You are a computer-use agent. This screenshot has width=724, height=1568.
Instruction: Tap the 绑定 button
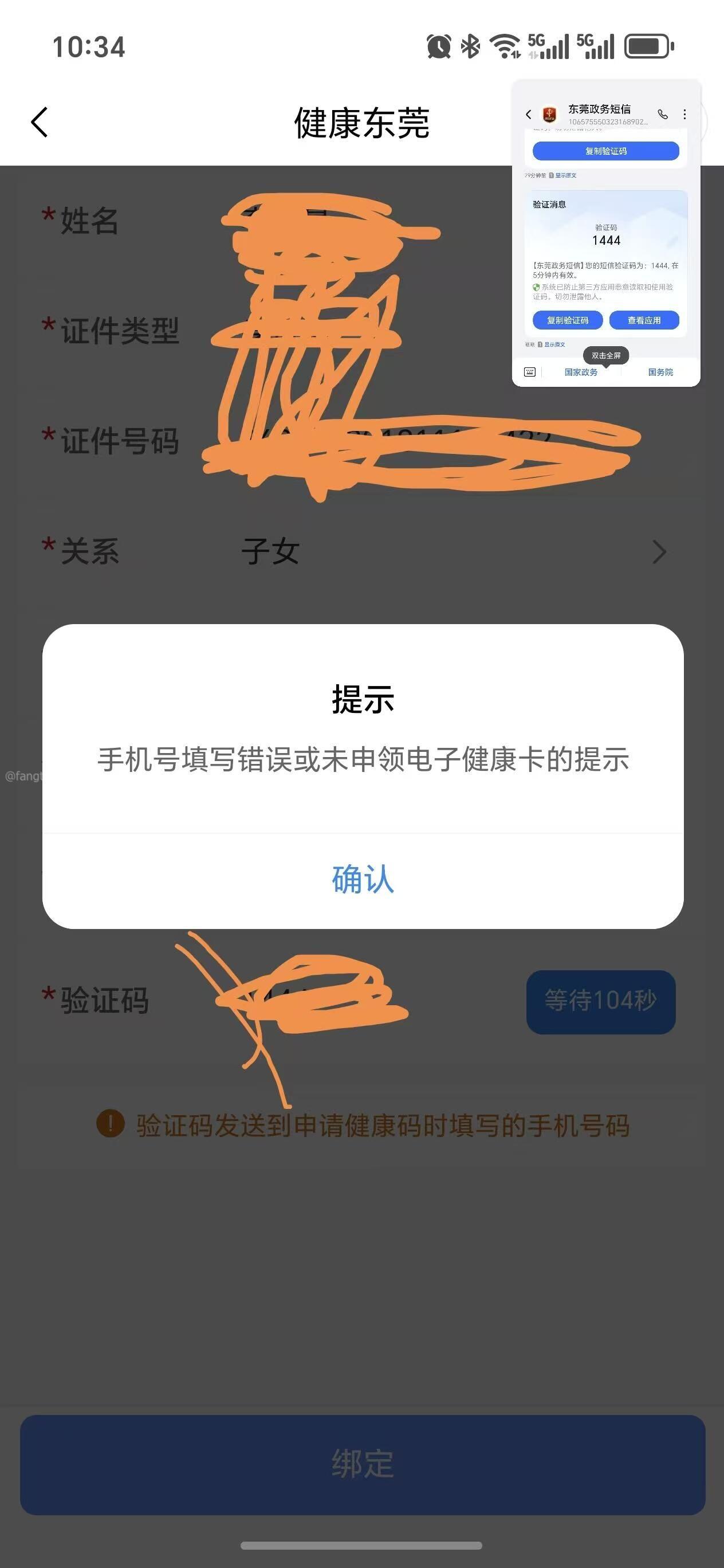(363, 1464)
